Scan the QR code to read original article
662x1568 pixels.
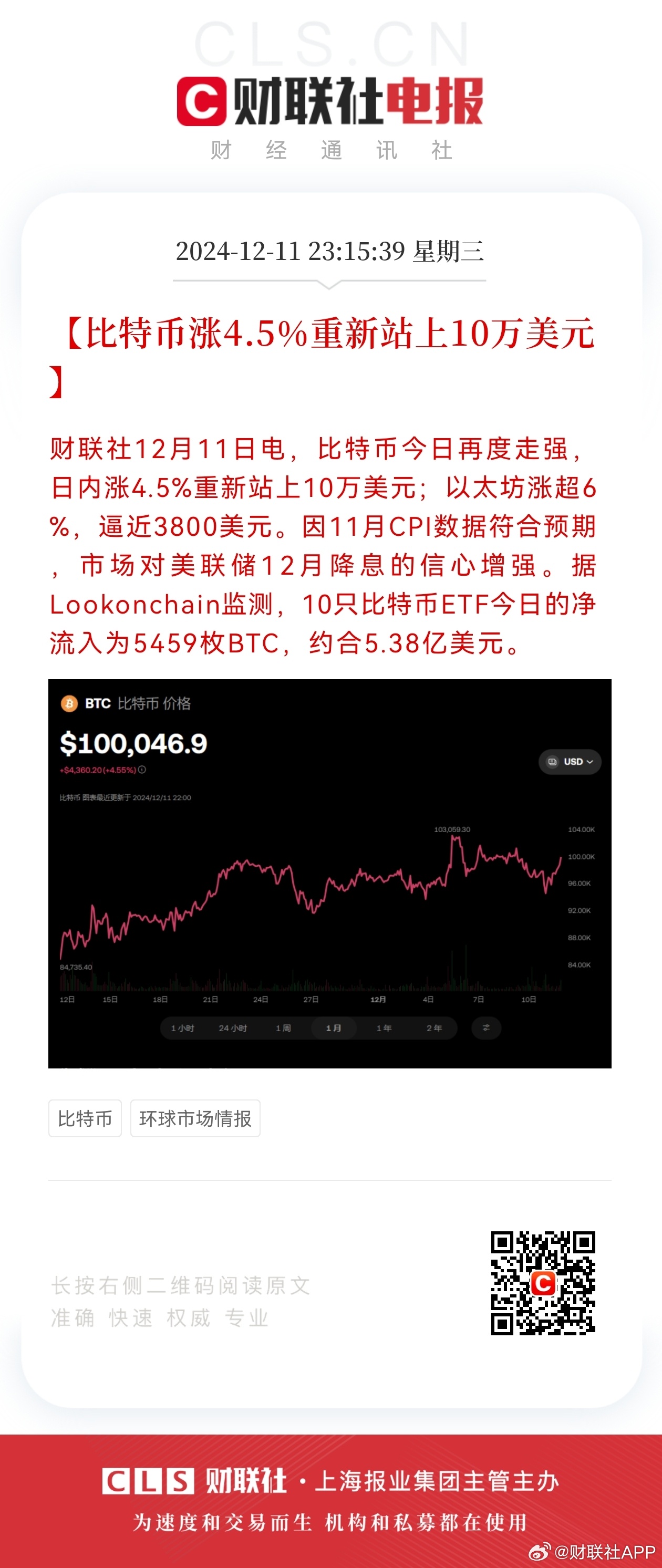[x=545, y=1281]
